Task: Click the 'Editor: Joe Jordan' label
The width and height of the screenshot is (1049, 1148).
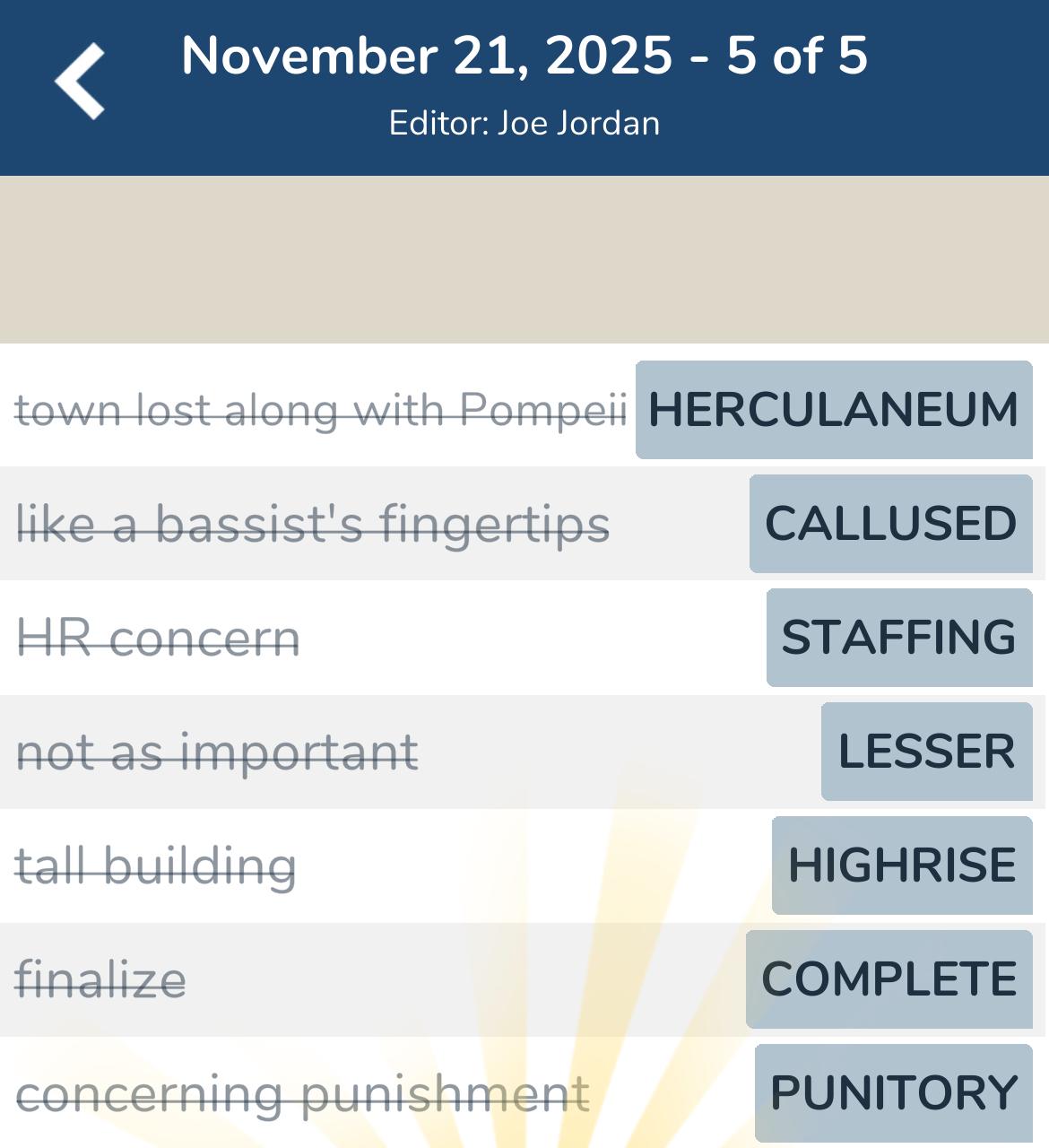Action: 524,123
